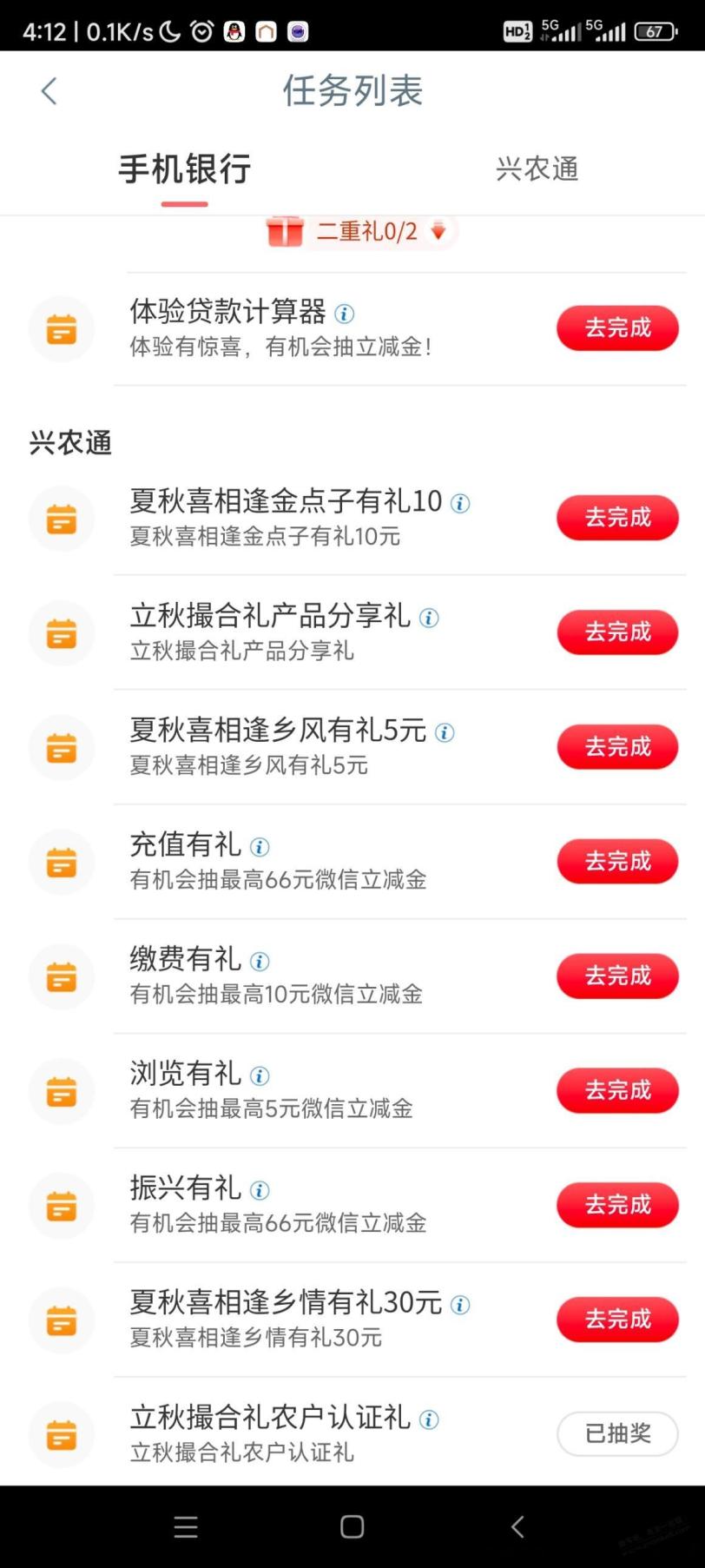View info icon next to 充值有礼
This screenshot has height=1568, width=705.
click(260, 847)
